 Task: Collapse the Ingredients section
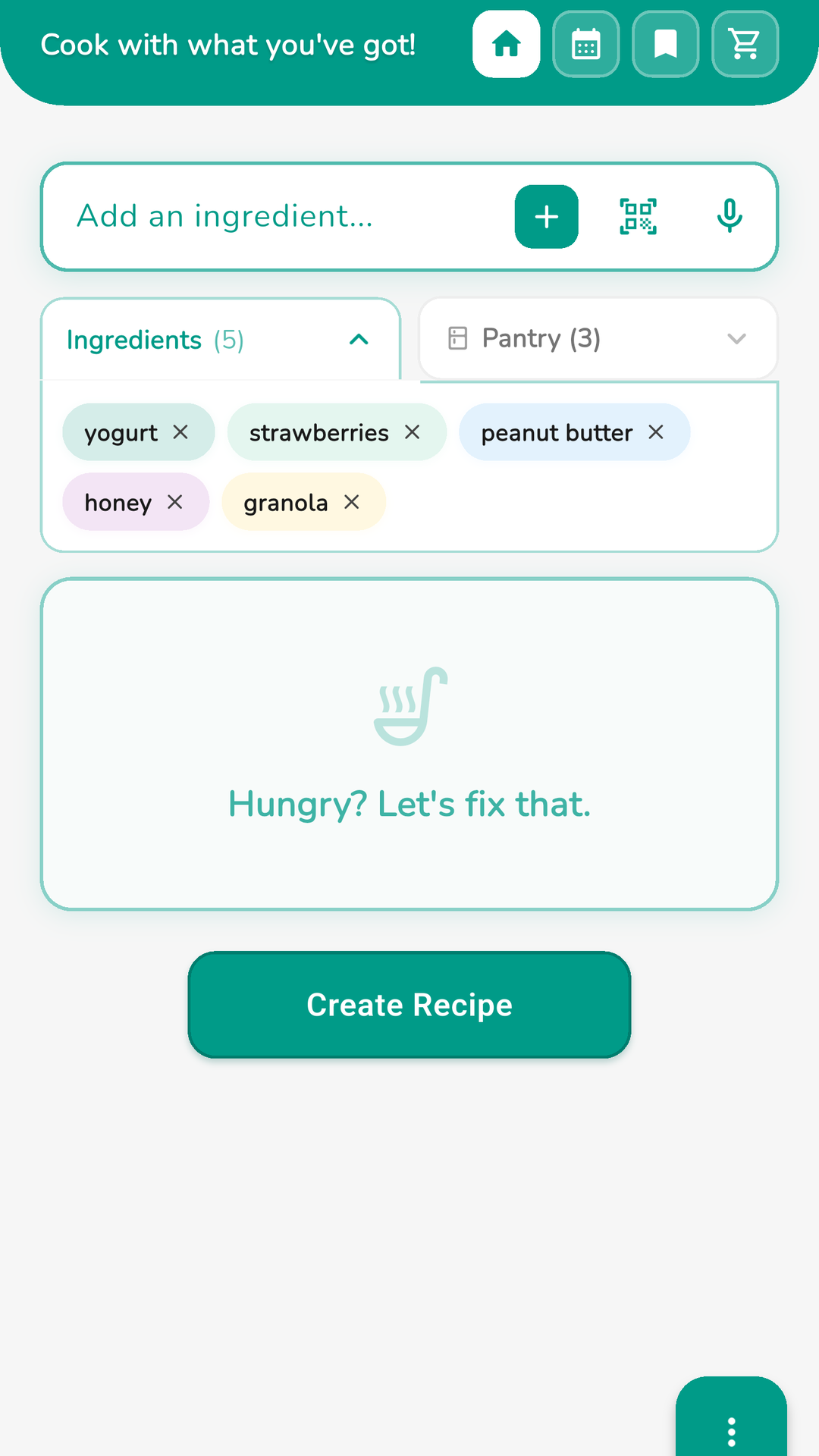point(359,339)
